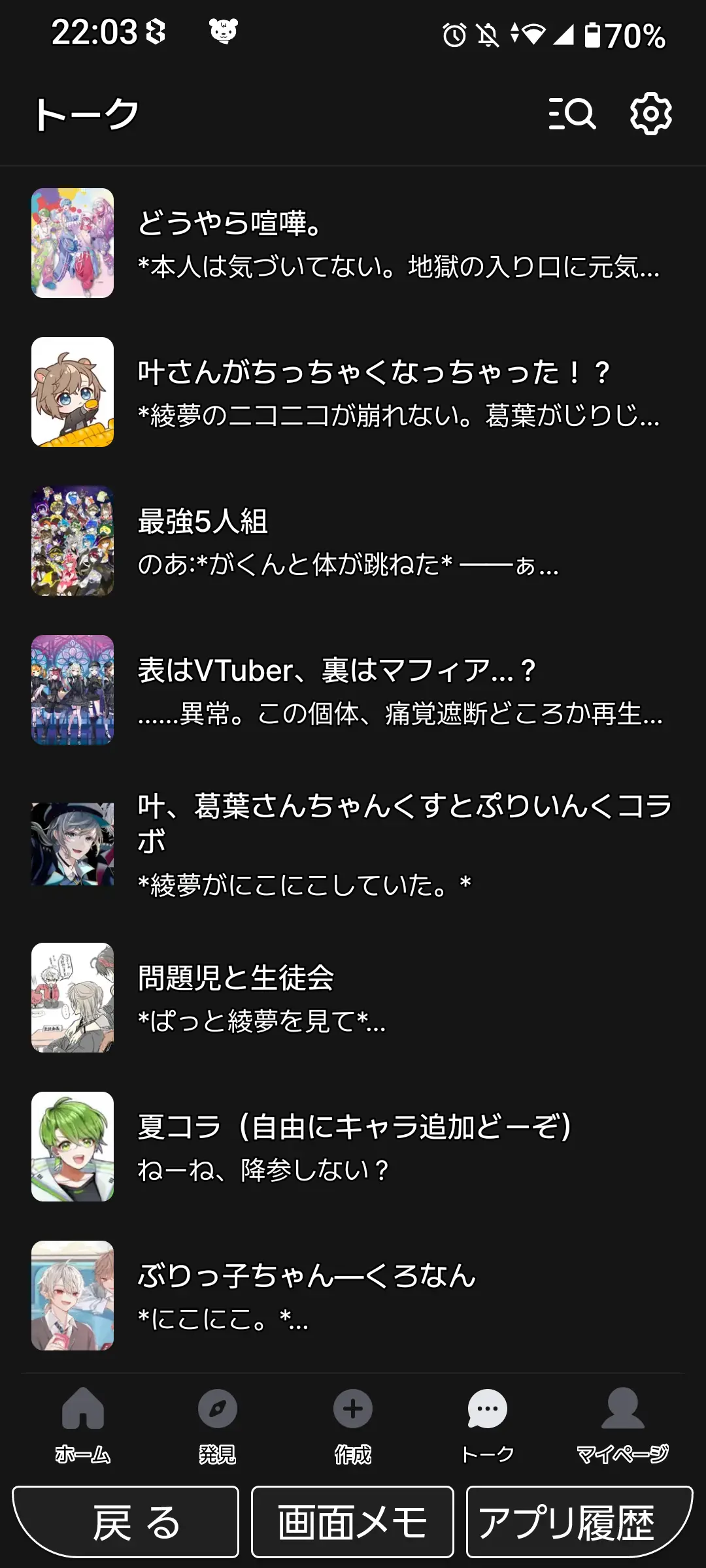The width and height of the screenshot is (706, 1568).
Task: Open the 叶、葛葉さんちゃんくすとぷりいんくコラボ chat
Action: pos(353,844)
